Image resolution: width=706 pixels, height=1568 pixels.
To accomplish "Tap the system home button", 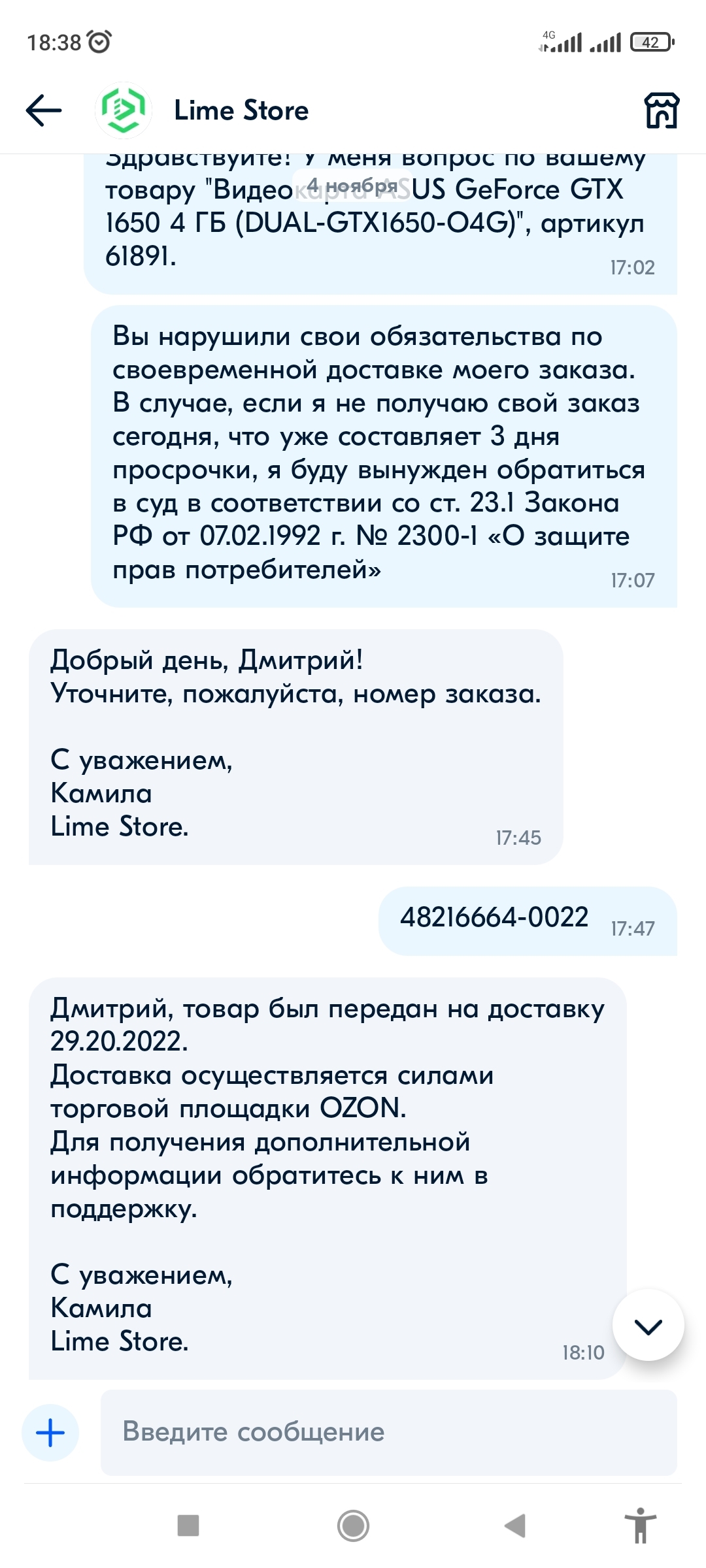I will coord(353,1526).
